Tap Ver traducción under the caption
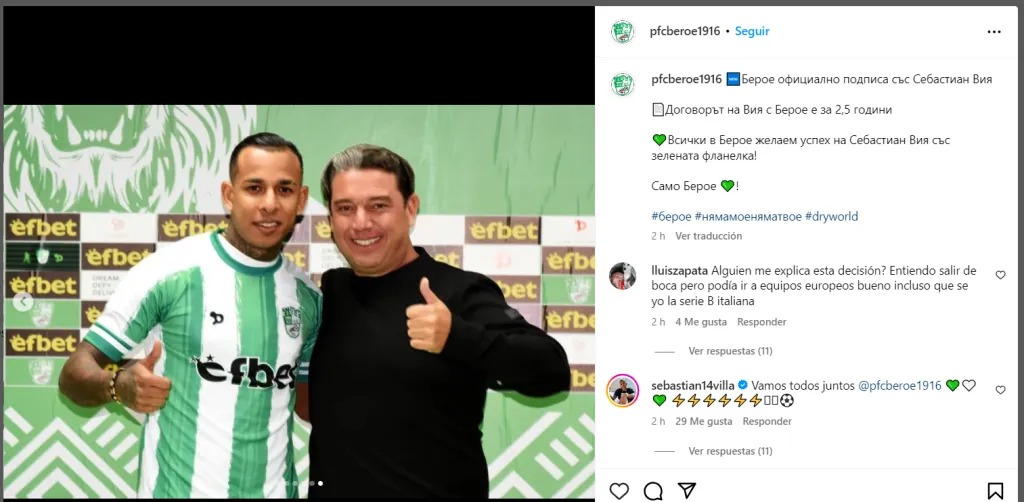Image resolution: width=1024 pixels, height=502 pixels. 708,236
